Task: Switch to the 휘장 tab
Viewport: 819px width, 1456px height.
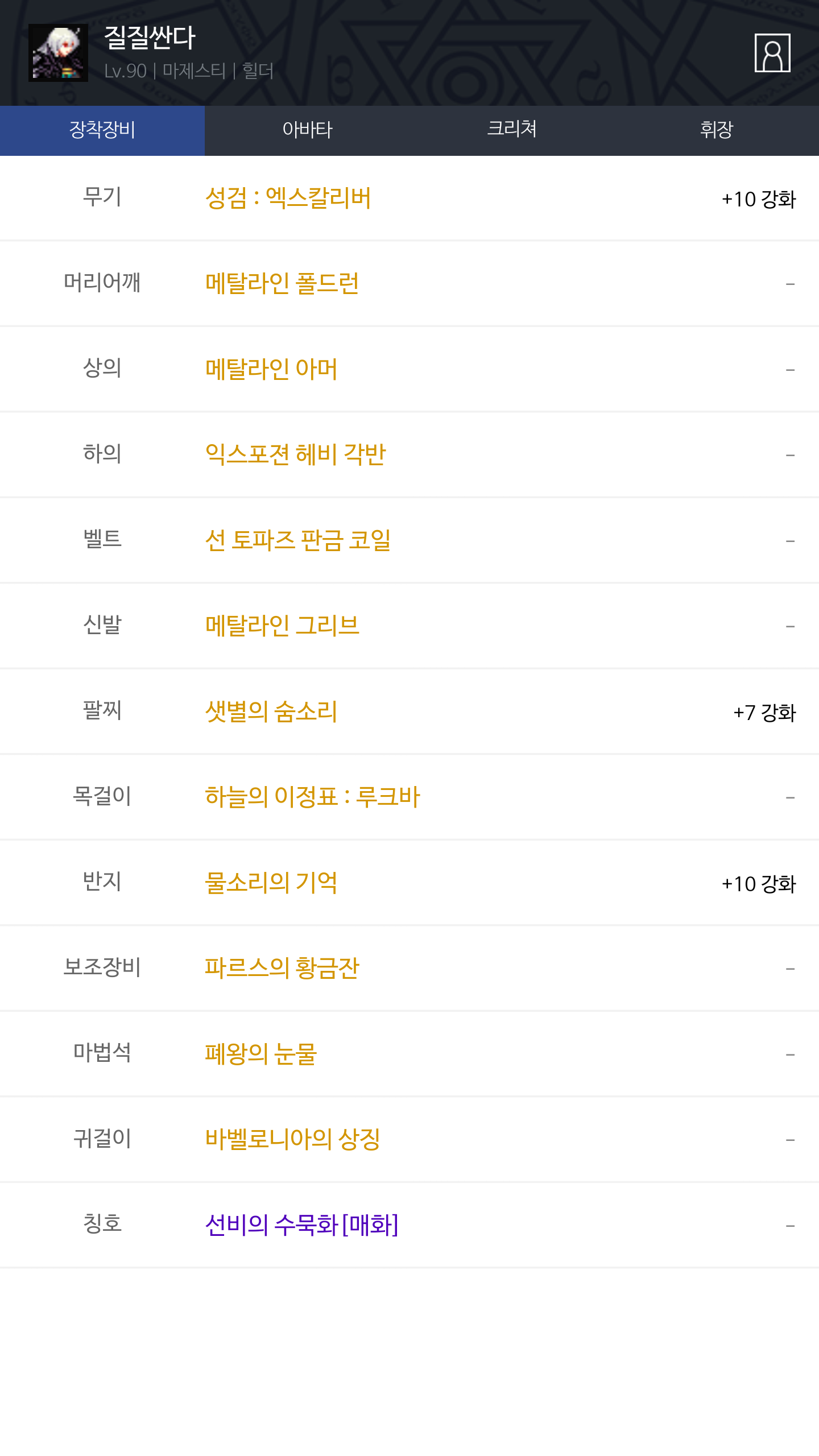Action: pyautogui.click(x=717, y=130)
